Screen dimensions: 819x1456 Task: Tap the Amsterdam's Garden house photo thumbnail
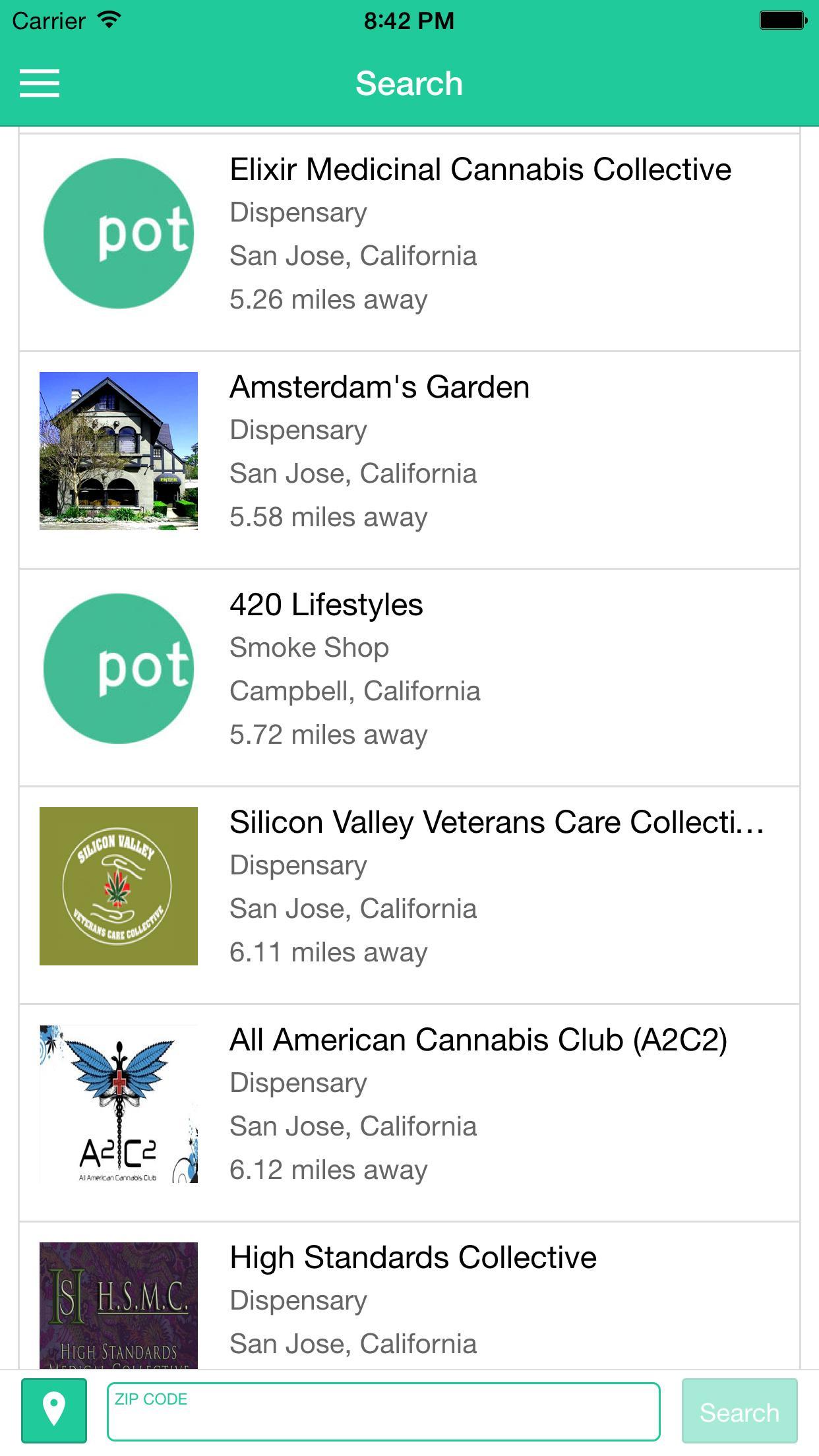(117, 450)
